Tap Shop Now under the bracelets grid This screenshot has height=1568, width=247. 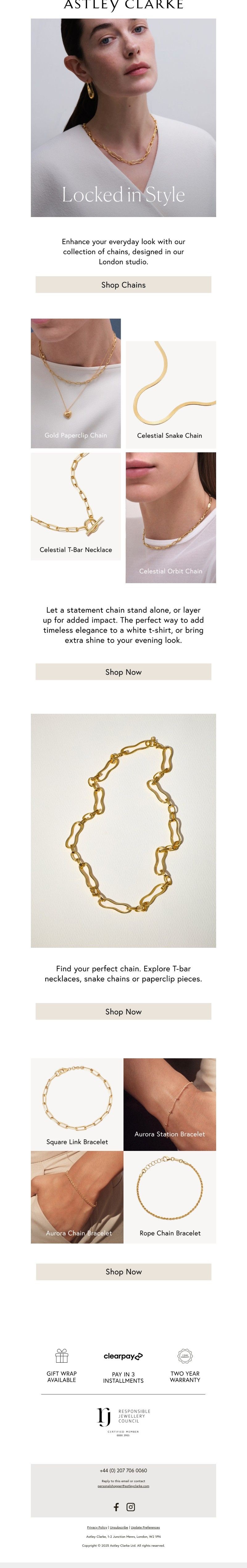pos(123,1272)
